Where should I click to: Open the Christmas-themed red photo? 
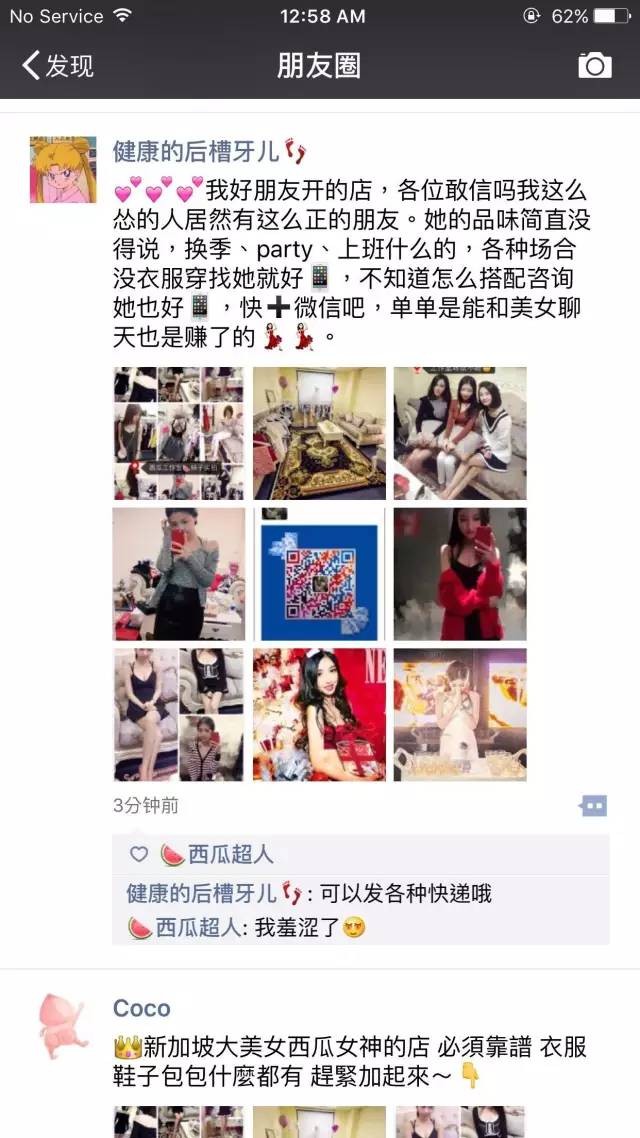click(319, 715)
